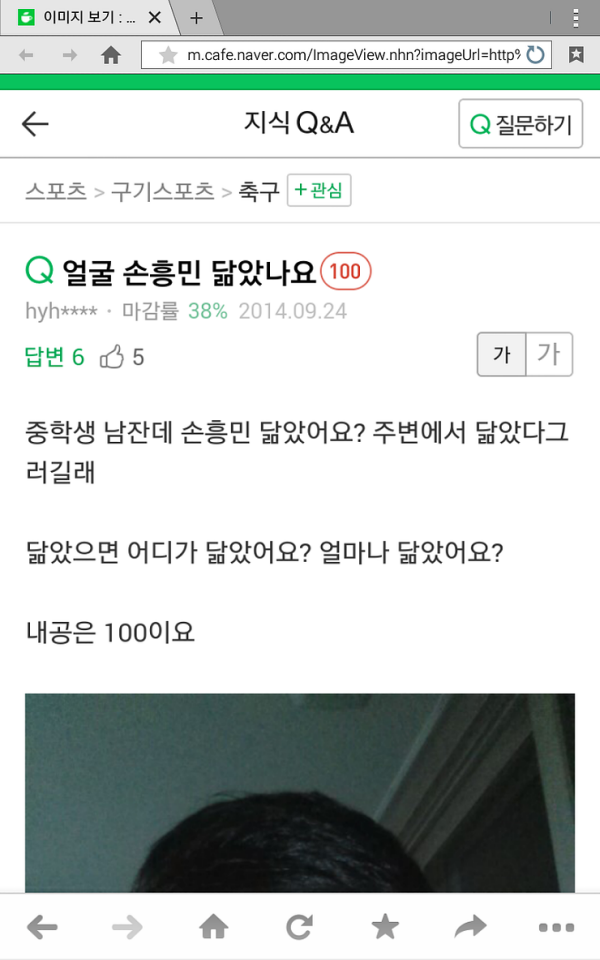
Task: Open the browser bookmarks icon beside the address bar
Action: pos(576,55)
